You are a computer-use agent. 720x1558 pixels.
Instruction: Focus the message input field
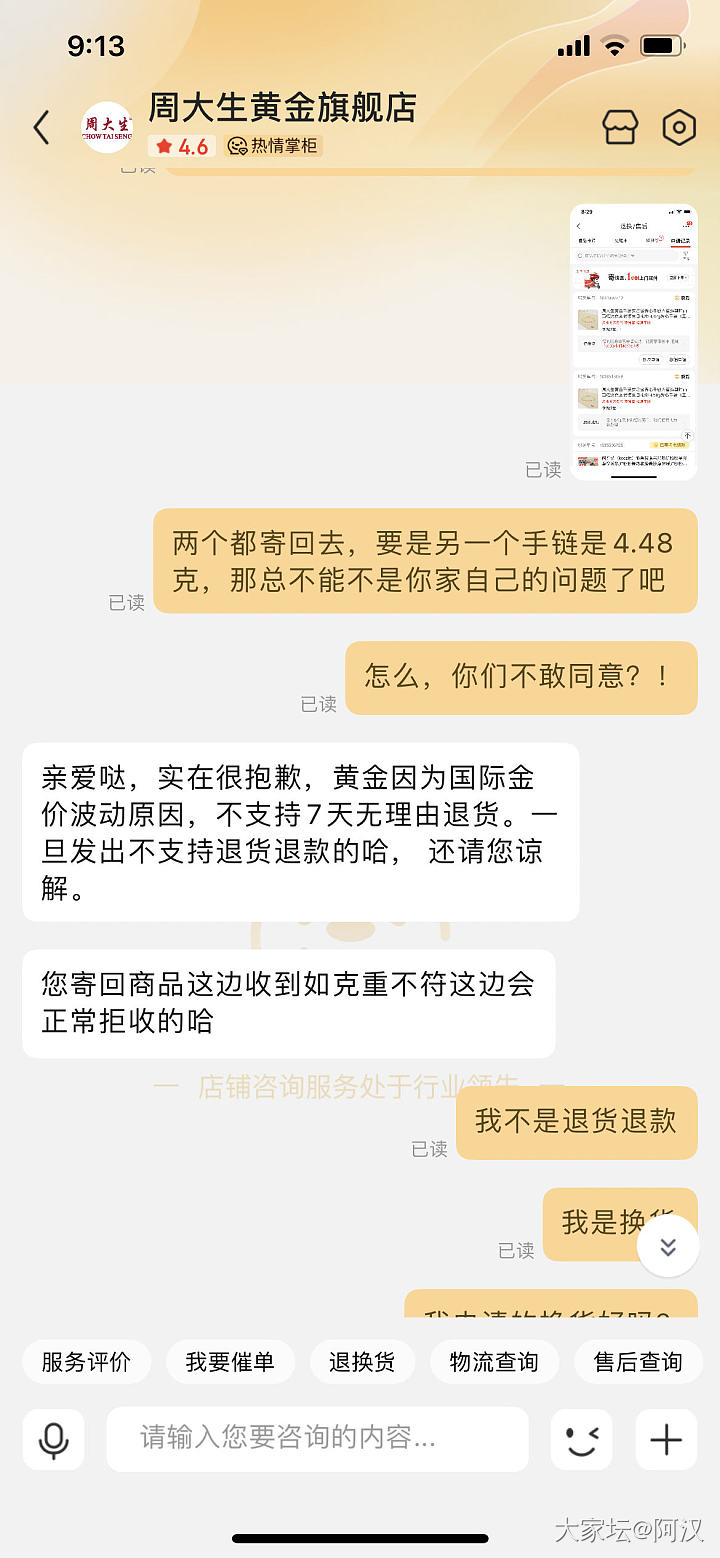pos(317,1439)
